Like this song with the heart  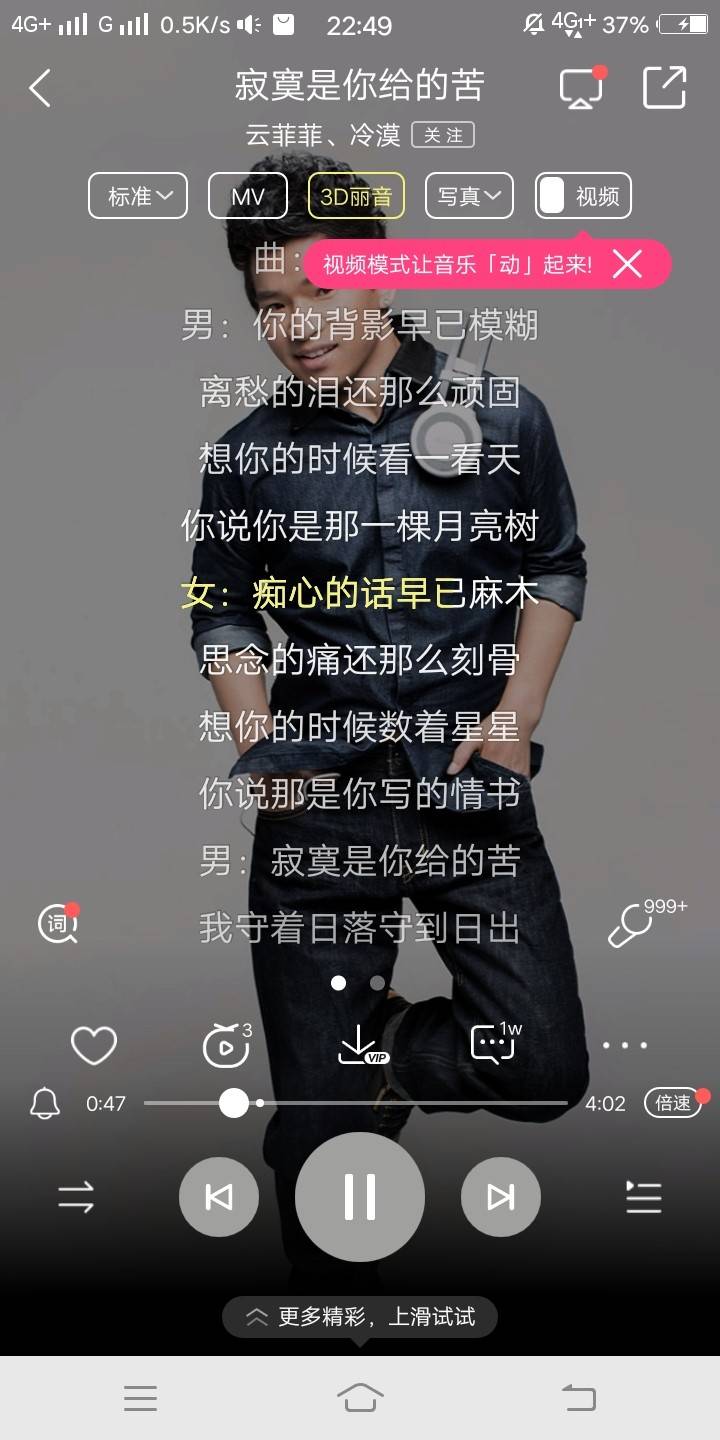[x=94, y=1046]
